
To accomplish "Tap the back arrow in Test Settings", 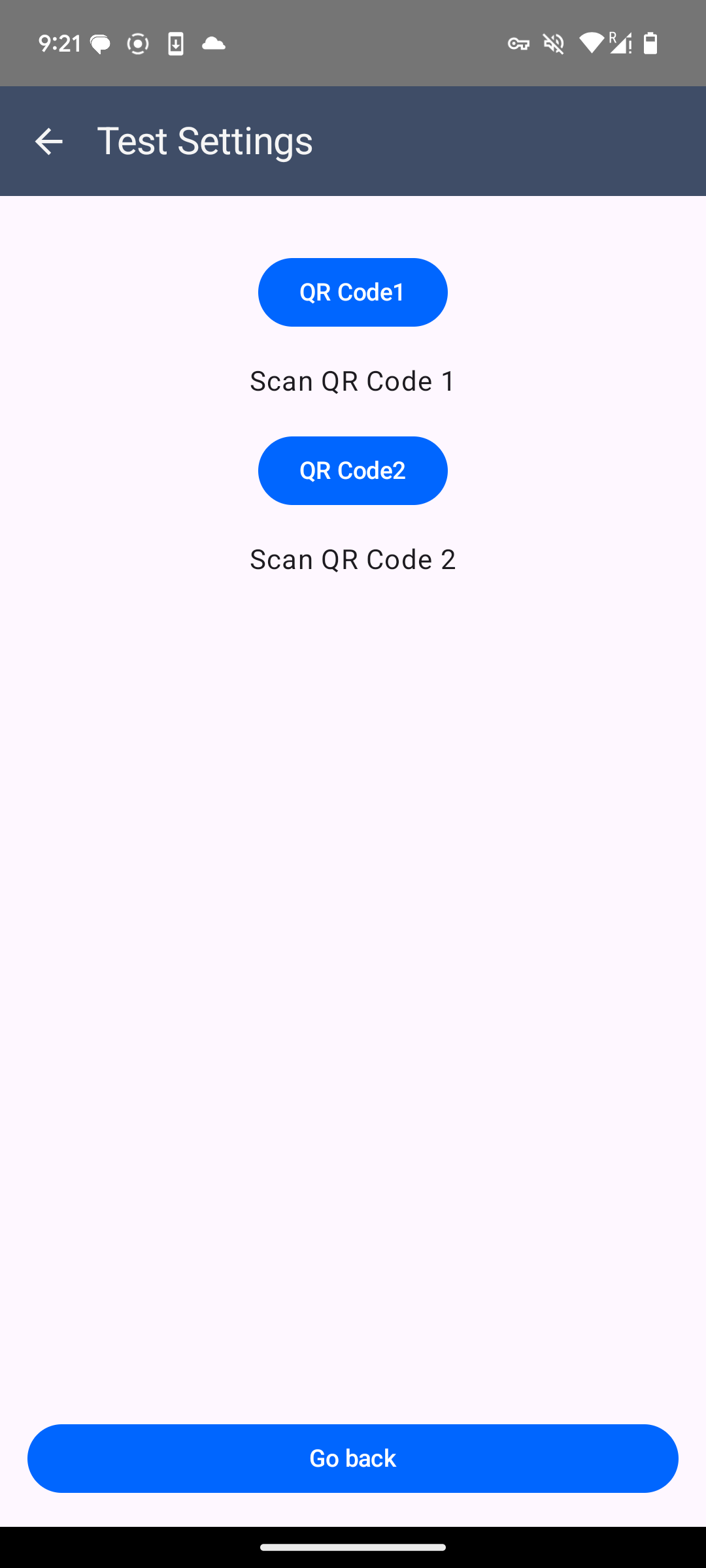I will (48, 141).
